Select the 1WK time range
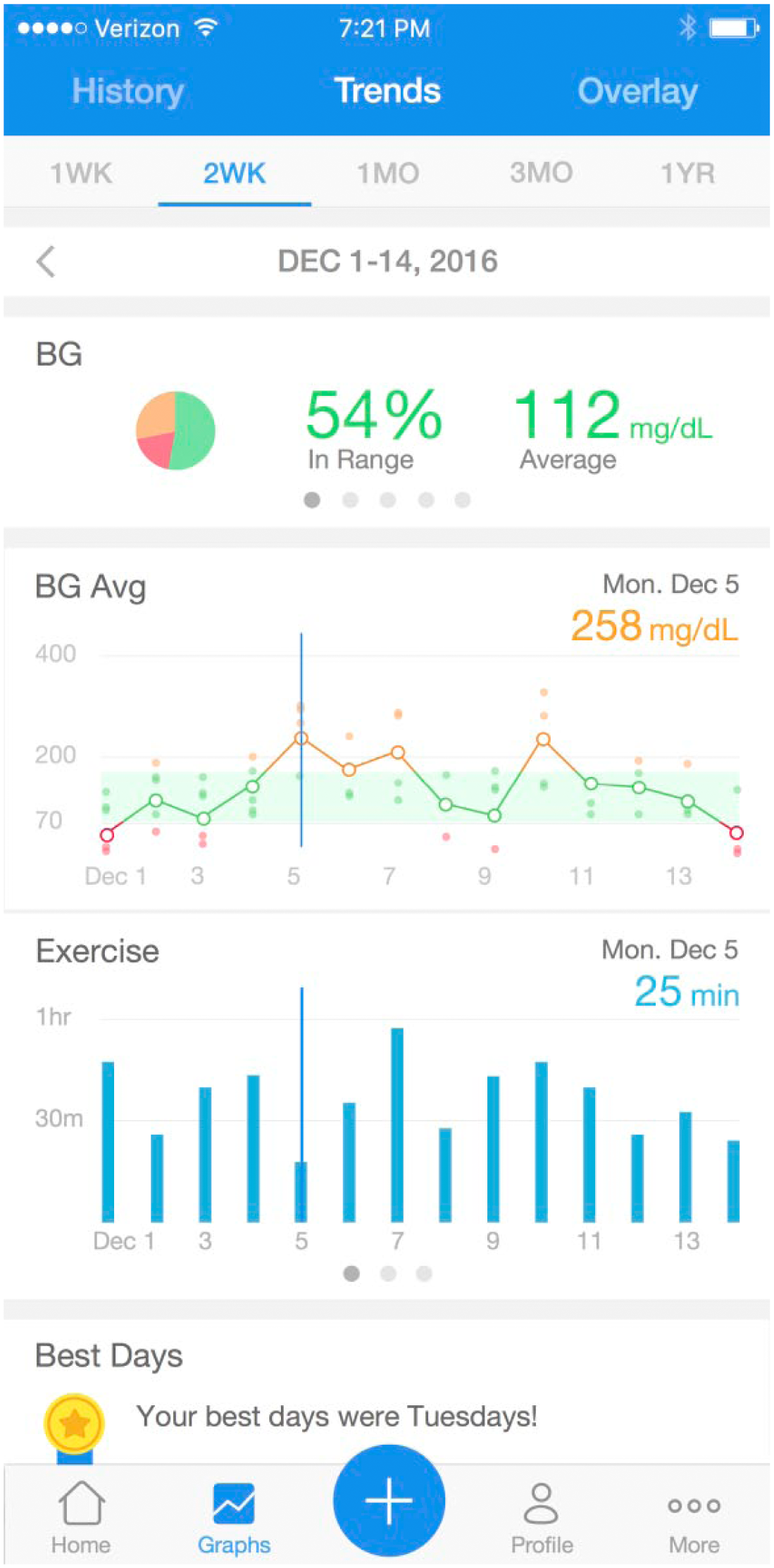Viewport: 774px width, 1568px height. pos(81,173)
